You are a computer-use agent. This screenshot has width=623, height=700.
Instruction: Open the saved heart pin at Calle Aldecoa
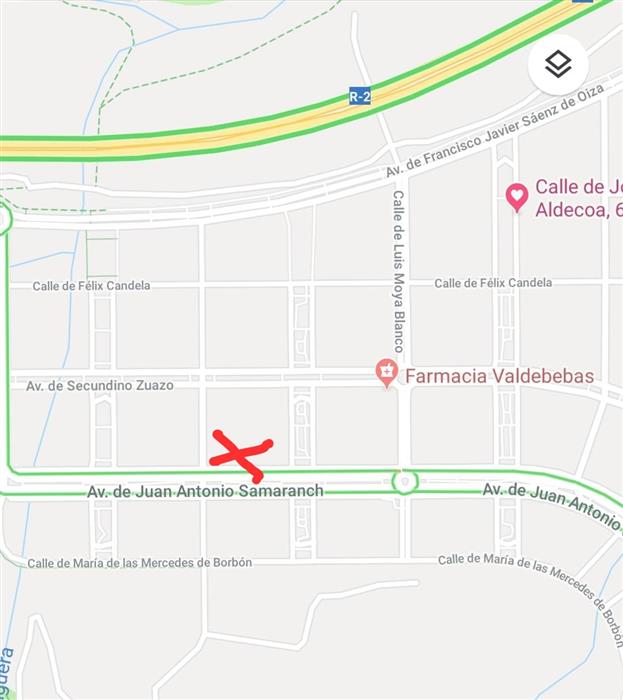(x=517, y=196)
